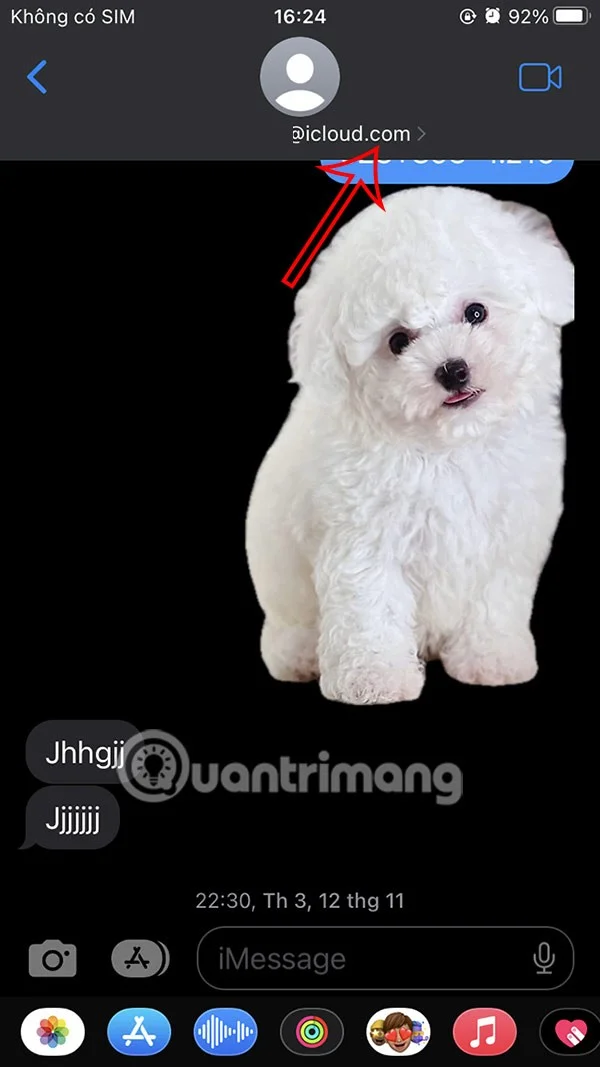Open the camera to take a photo

coord(52,960)
